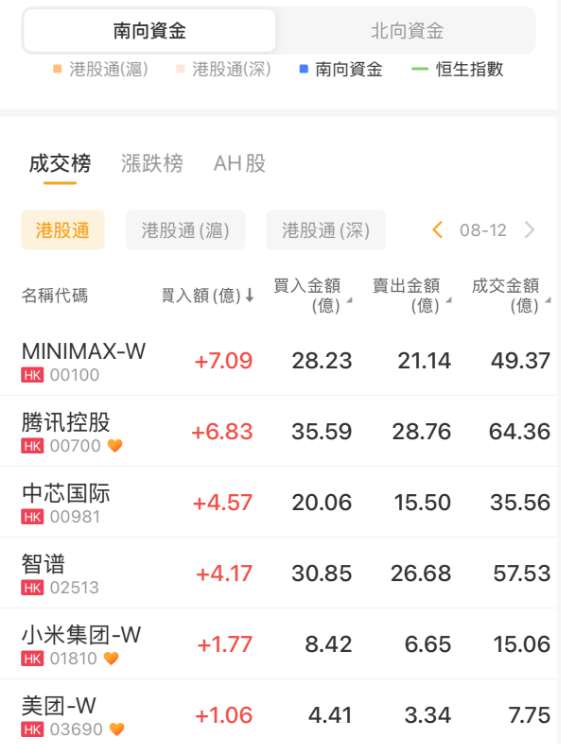Toggle the 恒生指數 chart legend
The width and height of the screenshot is (561, 744).
(457, 69)
